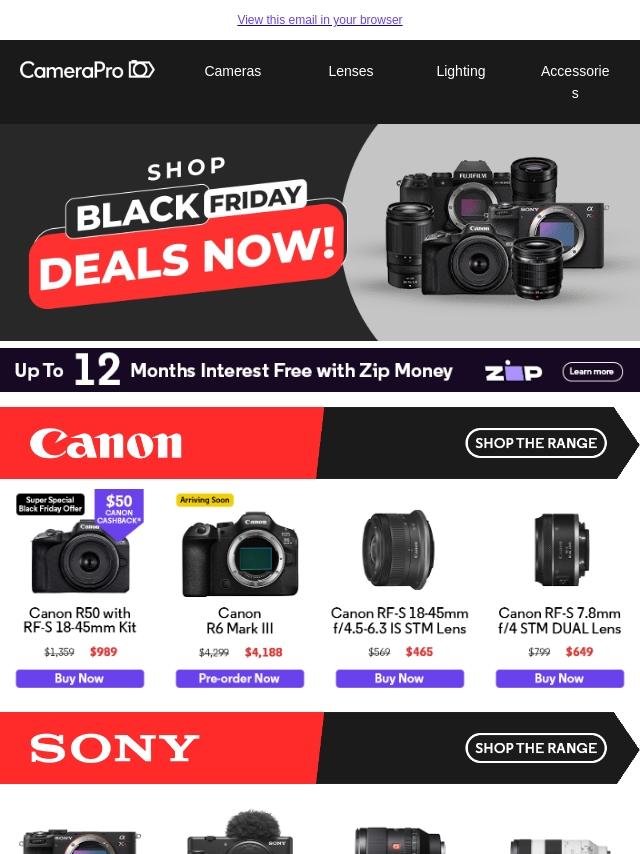Viewport: 640px width, 854px height.
Task: Open the Black Friday deals banner
Action: coord(320,232)
